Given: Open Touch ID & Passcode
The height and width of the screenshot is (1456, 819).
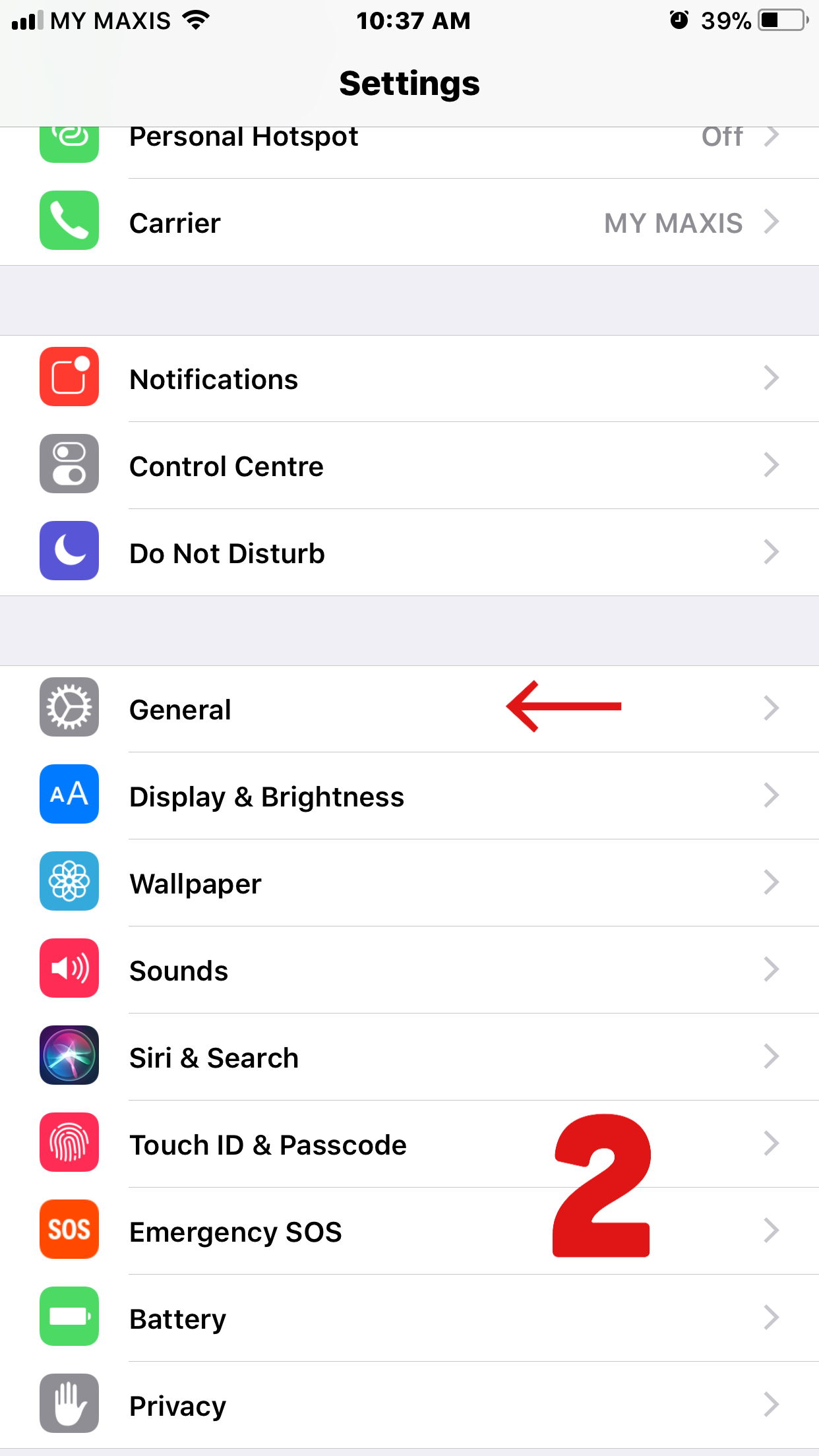Looking at the screenshot, I should 409,1144.
